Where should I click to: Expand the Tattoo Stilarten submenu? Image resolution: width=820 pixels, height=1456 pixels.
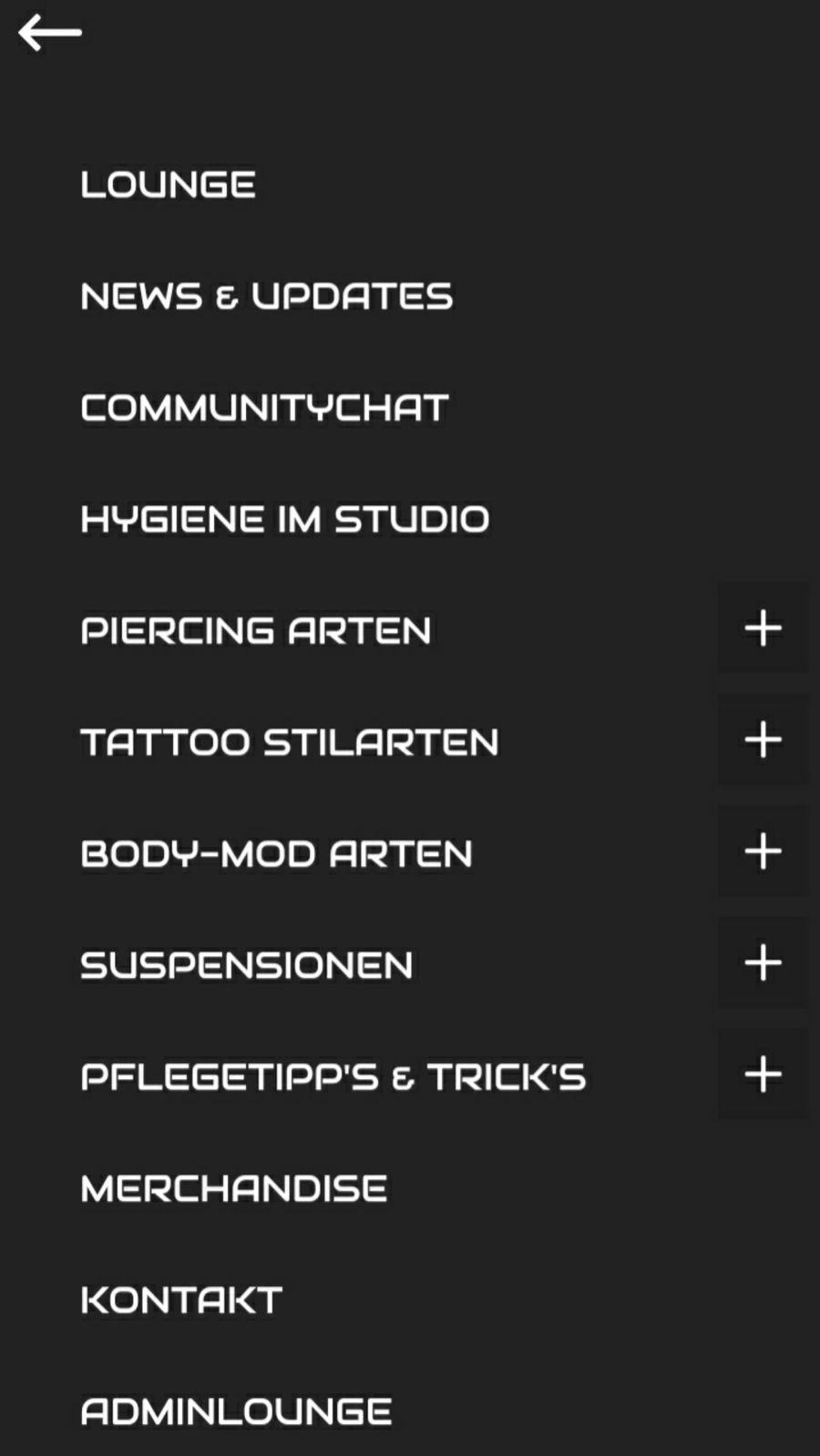pyautogui.click(x=763, y=739)
